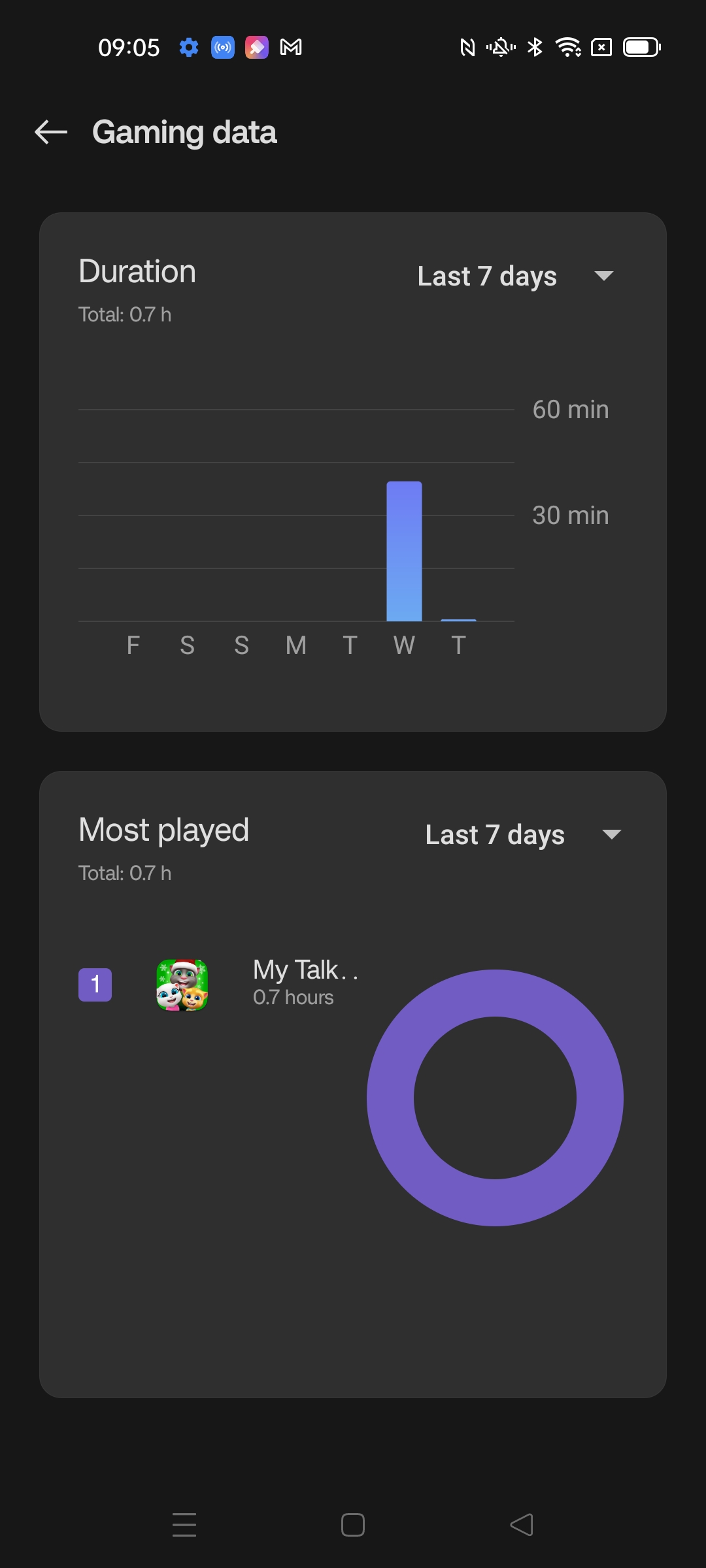706x1568 pixels.
Task: Go back from Gaming data
Action: [x=51, y=132]
